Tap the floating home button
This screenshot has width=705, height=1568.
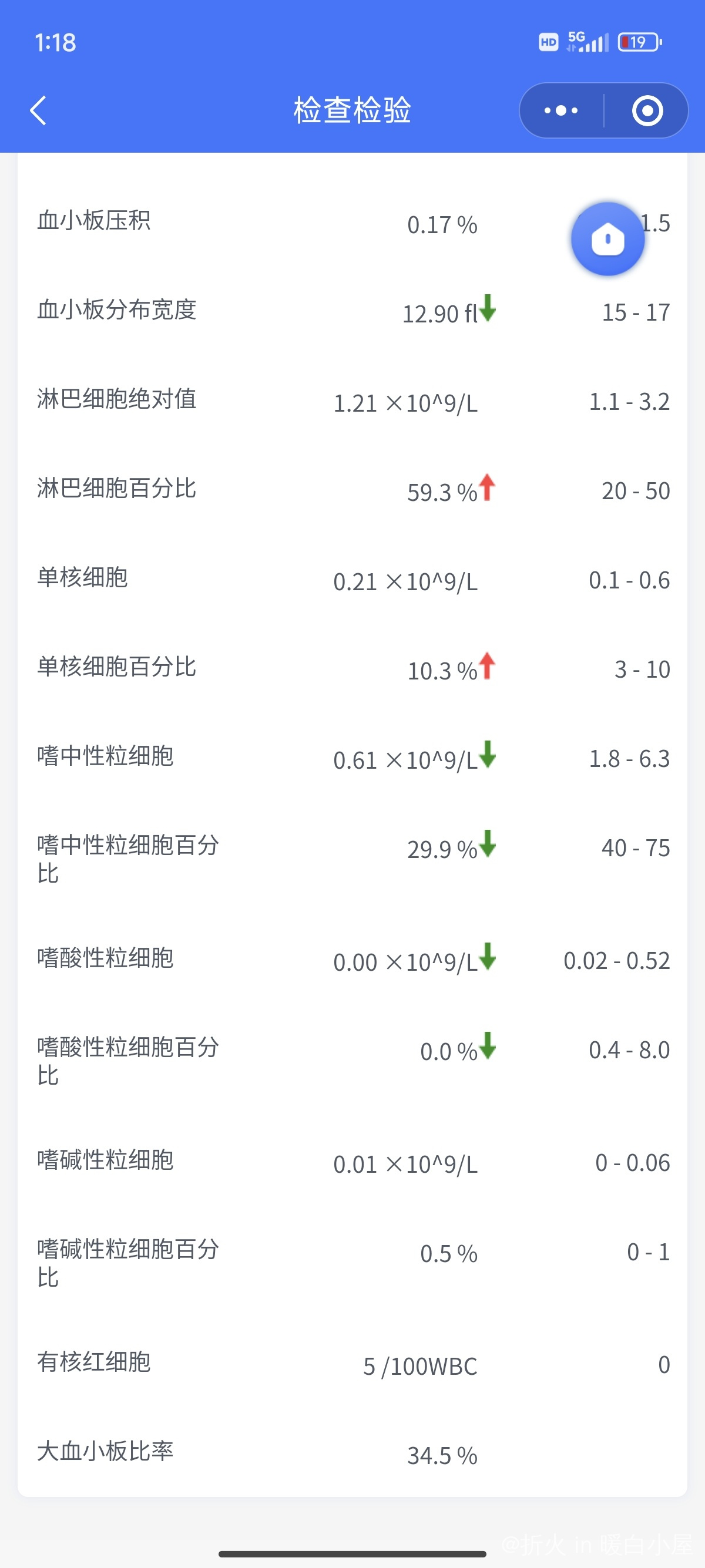pyautogui.click(x=607, y=238)
